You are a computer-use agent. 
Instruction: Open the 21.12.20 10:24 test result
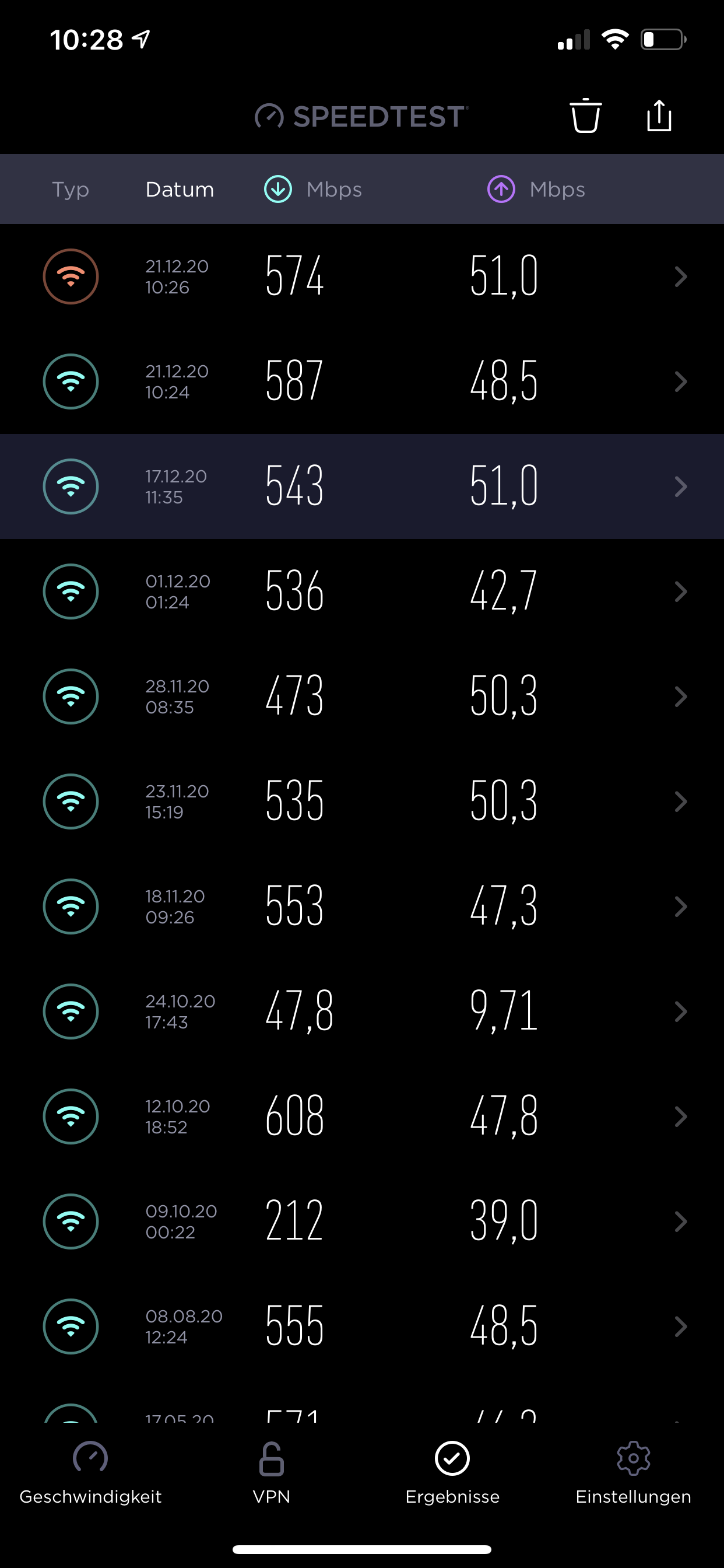point(362,381)
